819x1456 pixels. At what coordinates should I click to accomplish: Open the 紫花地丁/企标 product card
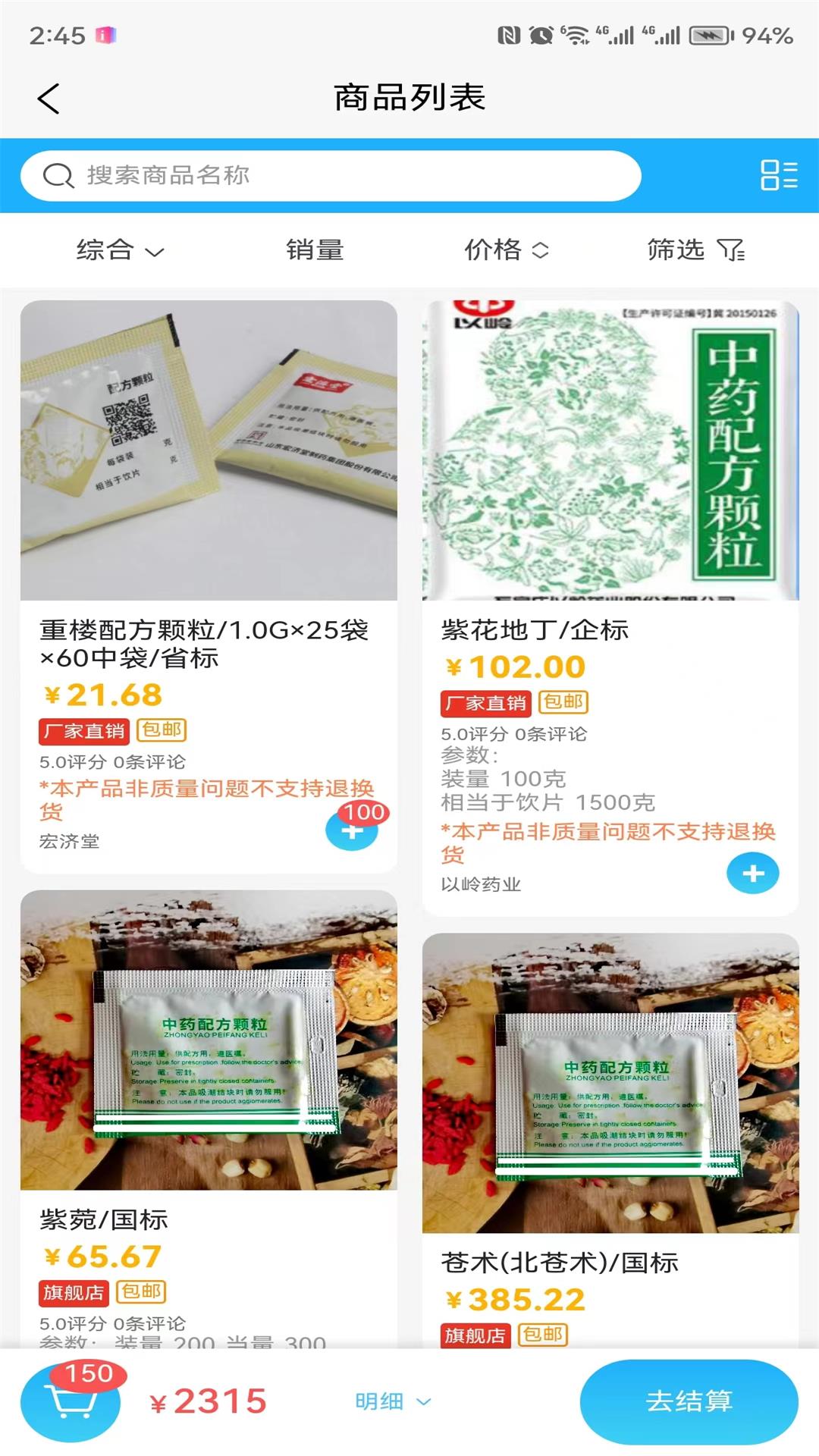610,607
